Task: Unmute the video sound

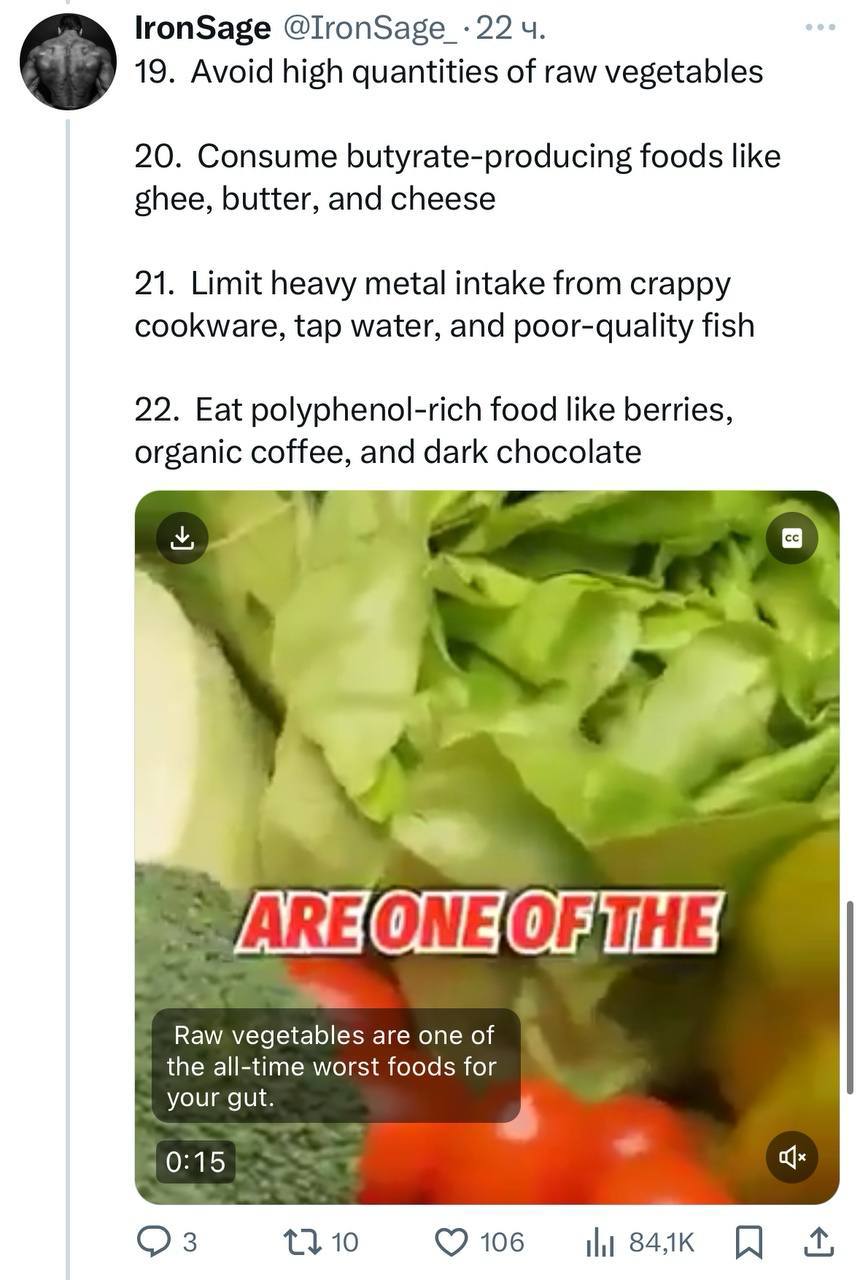Action: pyautogui.click(x=792, y=1157)
